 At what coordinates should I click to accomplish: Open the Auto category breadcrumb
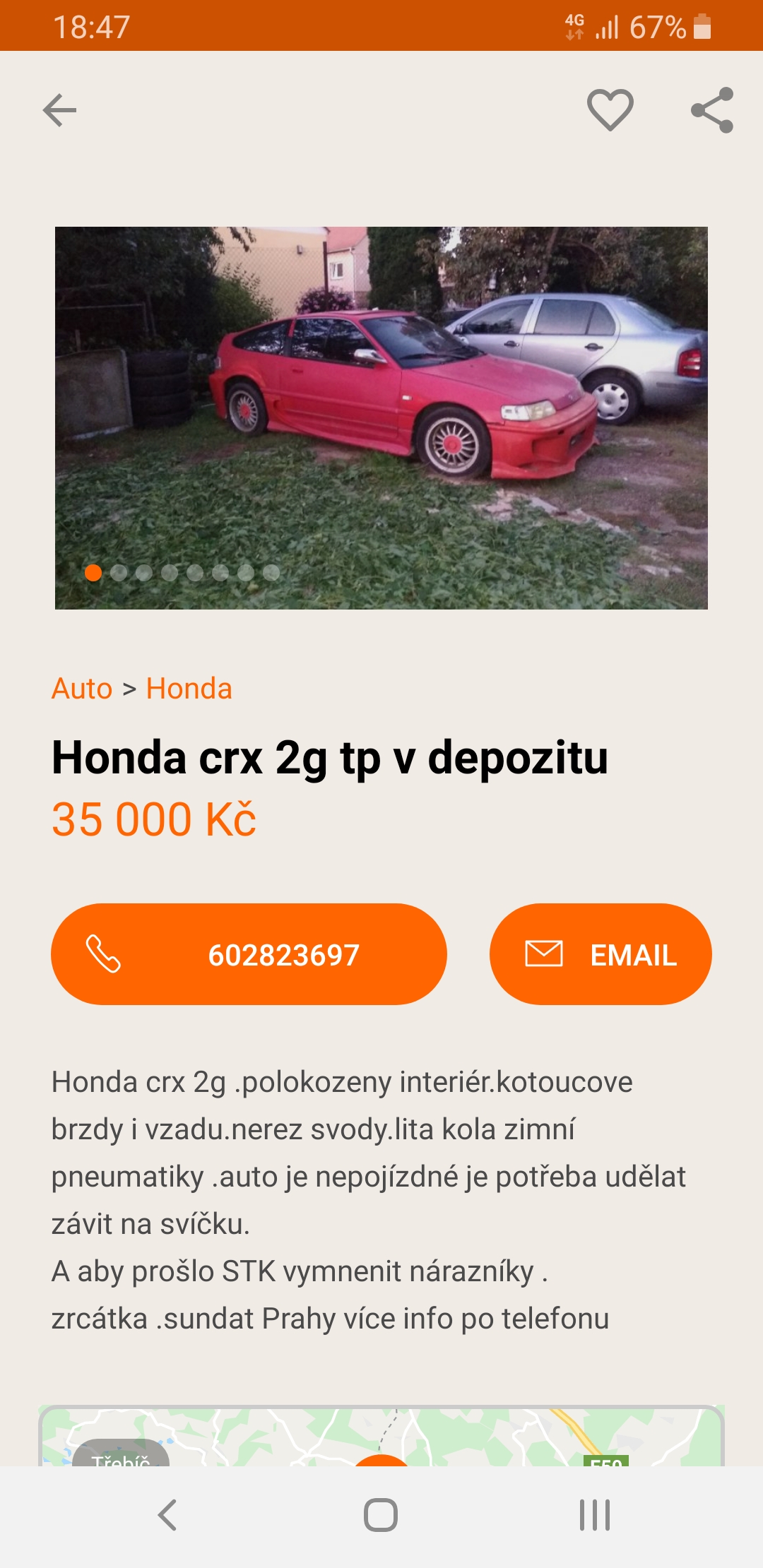coord(82,689)
